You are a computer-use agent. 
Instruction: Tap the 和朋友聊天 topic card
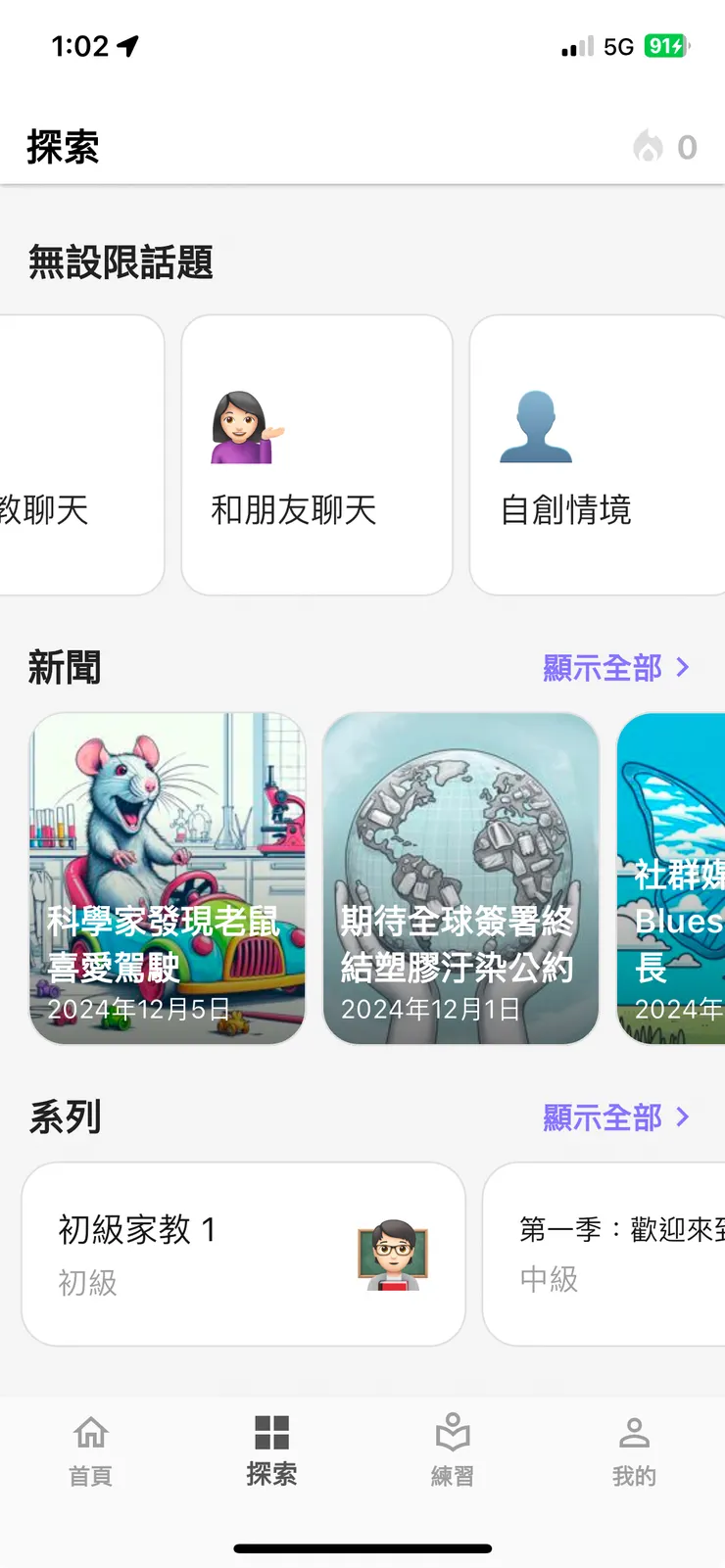pyautogui.click(x=315, y=453)
